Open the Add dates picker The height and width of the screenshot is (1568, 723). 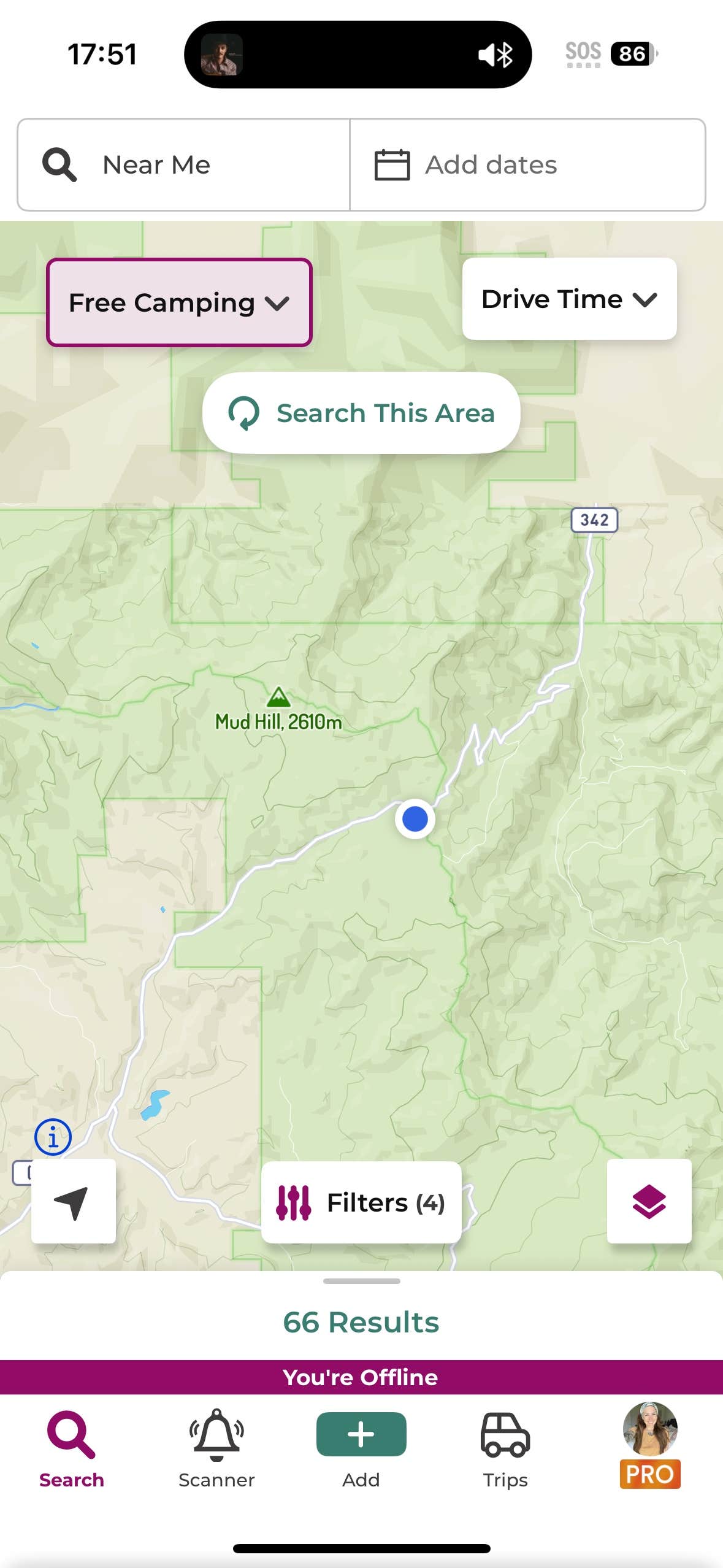pyautogui.click(x=527, y=165)
